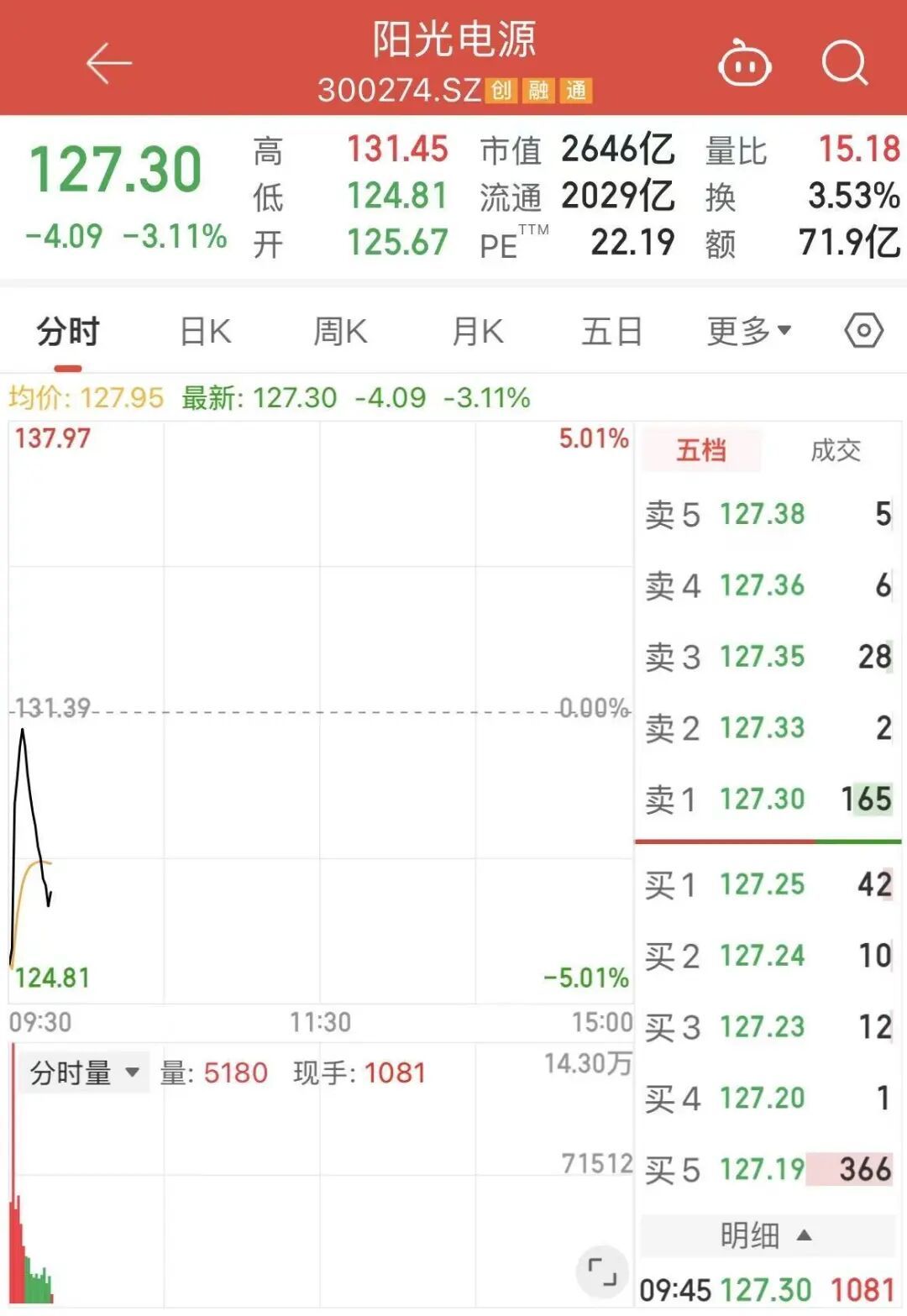Open the chart settings hexagon icon
This screenshot has width=907, height=1316.
click(863, 331)
